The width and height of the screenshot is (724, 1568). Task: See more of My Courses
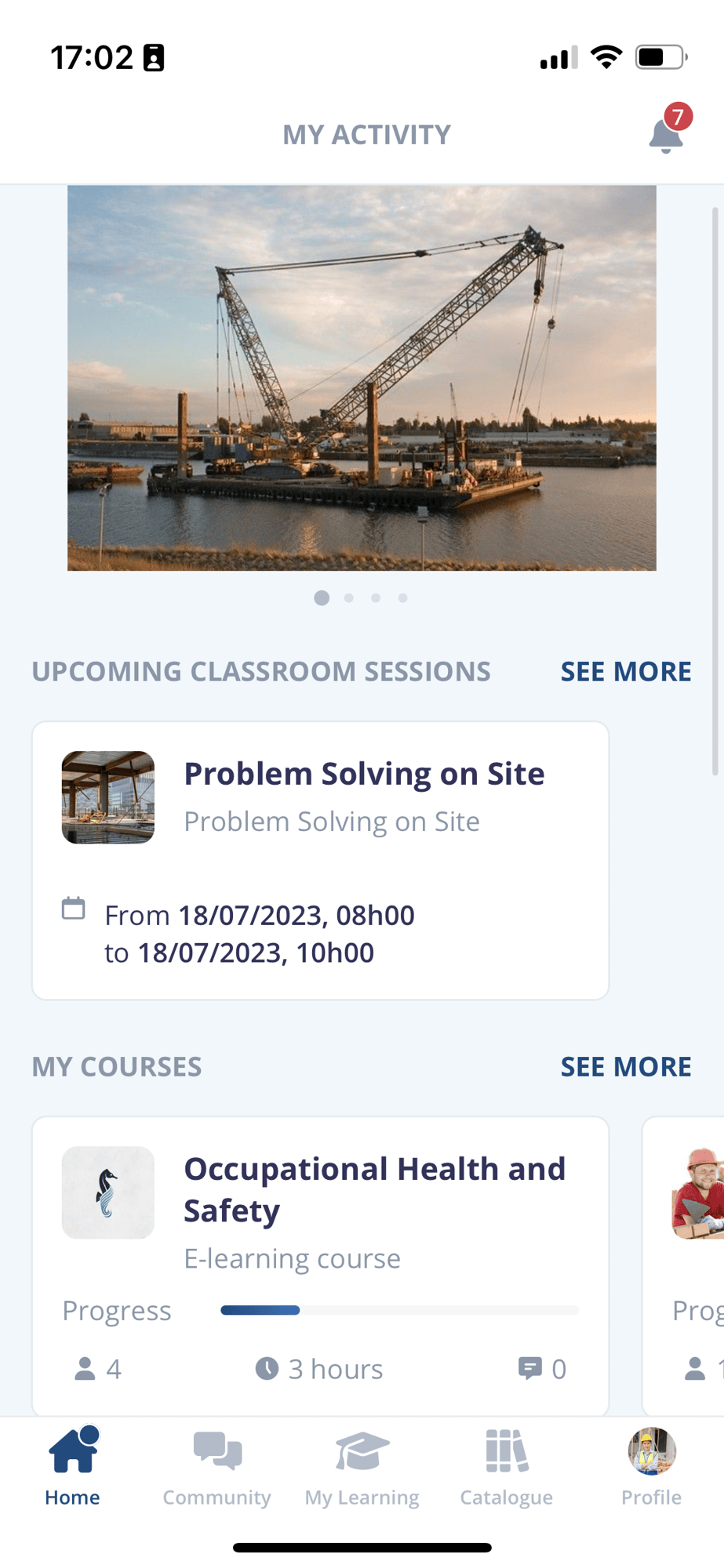pyautogui.click(x=625, y=1067)
